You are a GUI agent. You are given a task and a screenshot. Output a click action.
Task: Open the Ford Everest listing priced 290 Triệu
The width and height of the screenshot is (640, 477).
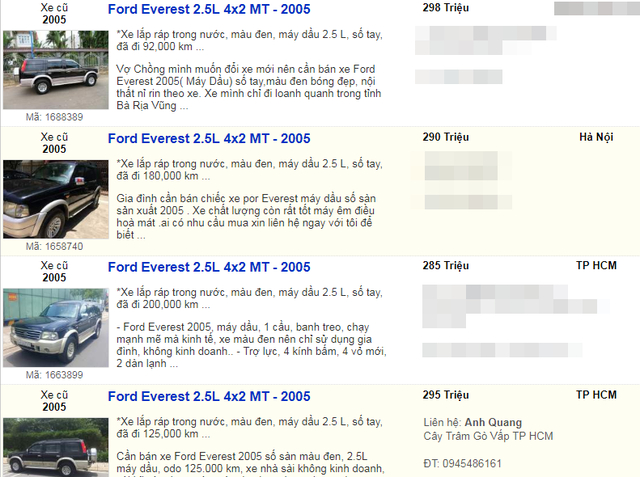coord(209,139)
